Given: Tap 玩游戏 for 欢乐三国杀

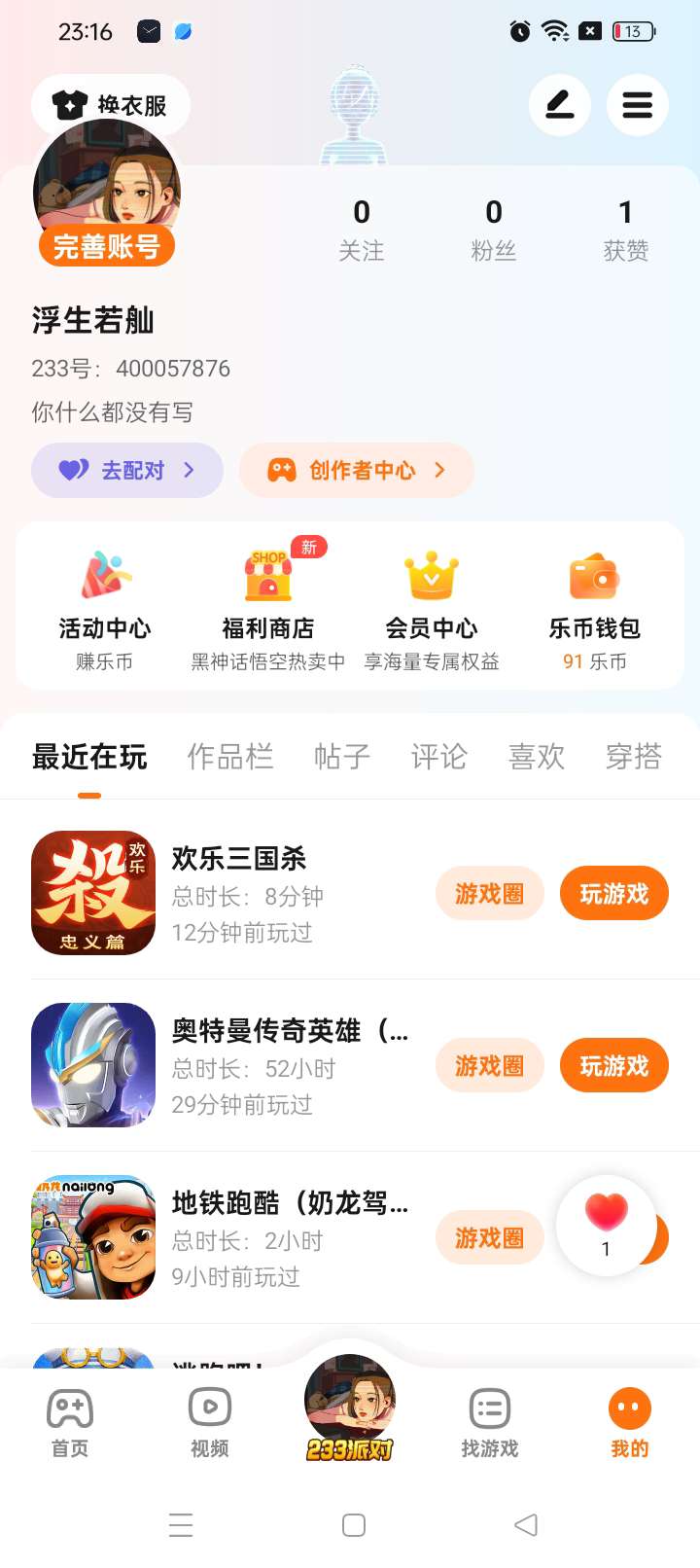Looking at the screenshot, I should (x=613, y=893).
